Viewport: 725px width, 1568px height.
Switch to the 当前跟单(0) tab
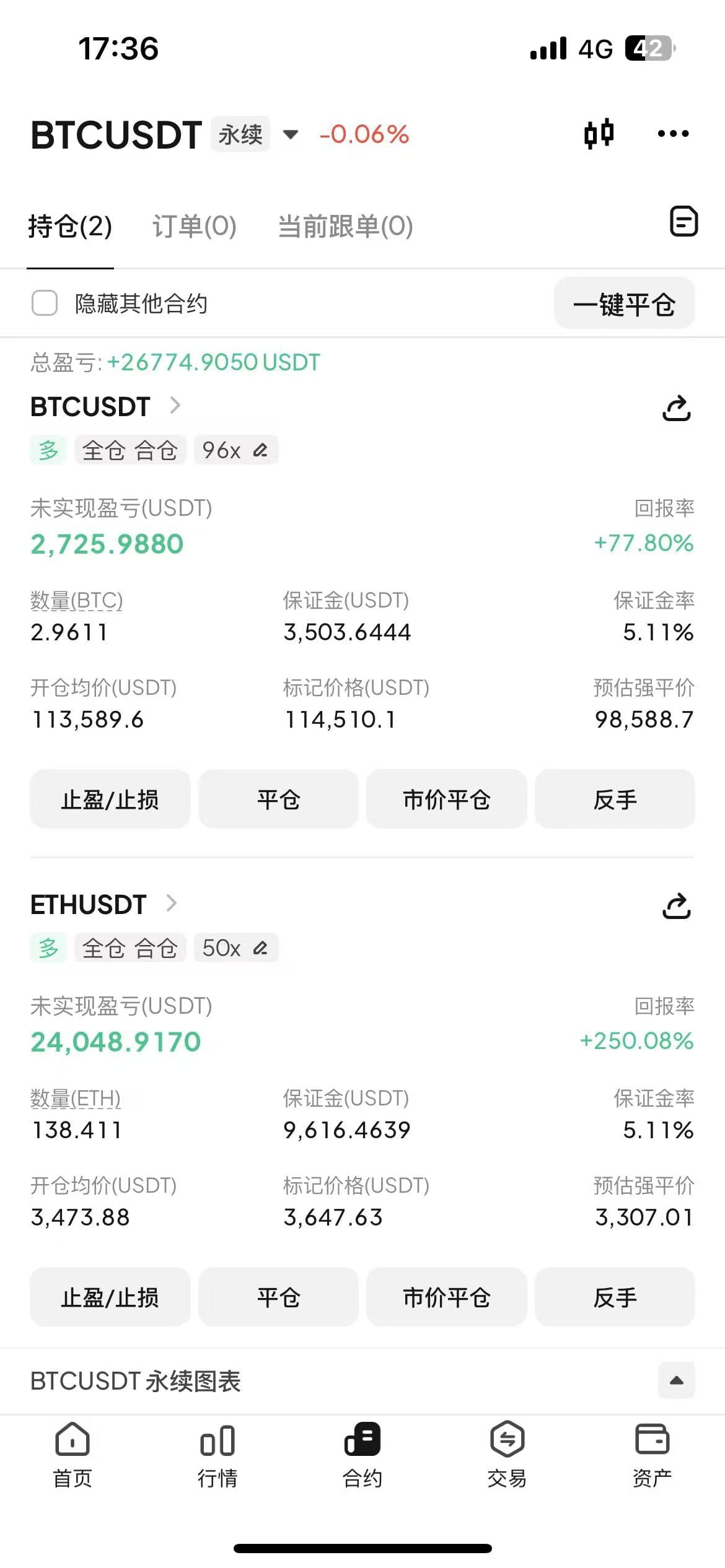(345, 226)
